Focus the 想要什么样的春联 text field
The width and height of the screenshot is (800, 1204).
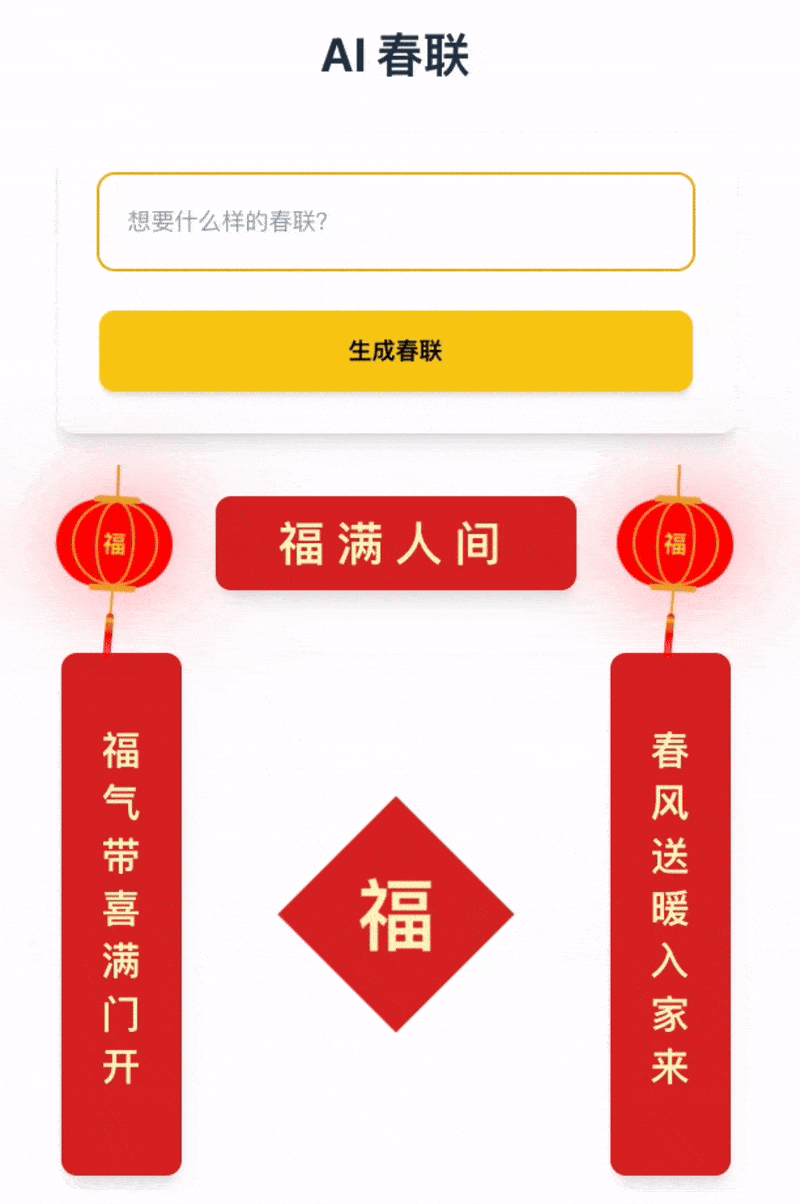[396, 222]
